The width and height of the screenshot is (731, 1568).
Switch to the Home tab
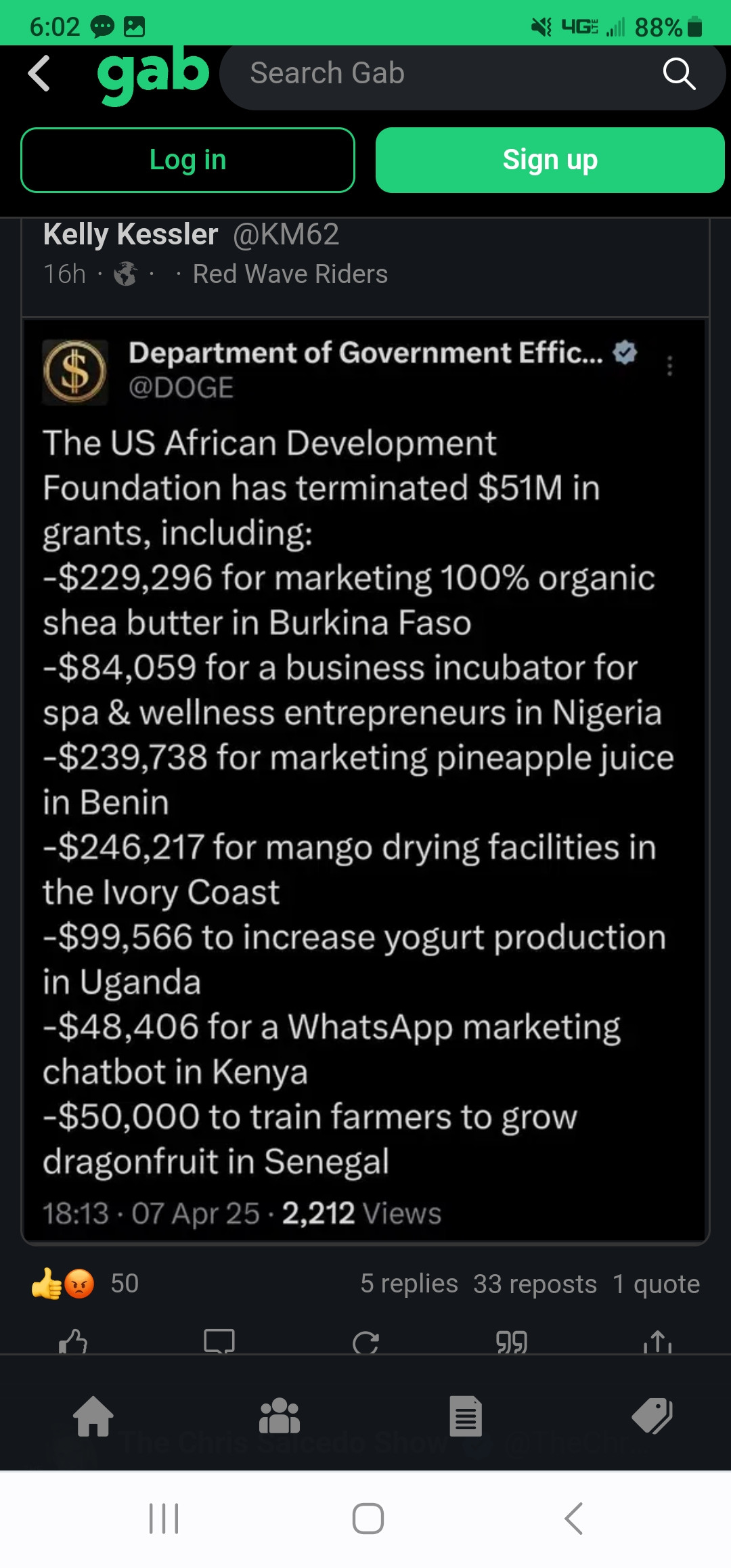[x=93, y=1416]
